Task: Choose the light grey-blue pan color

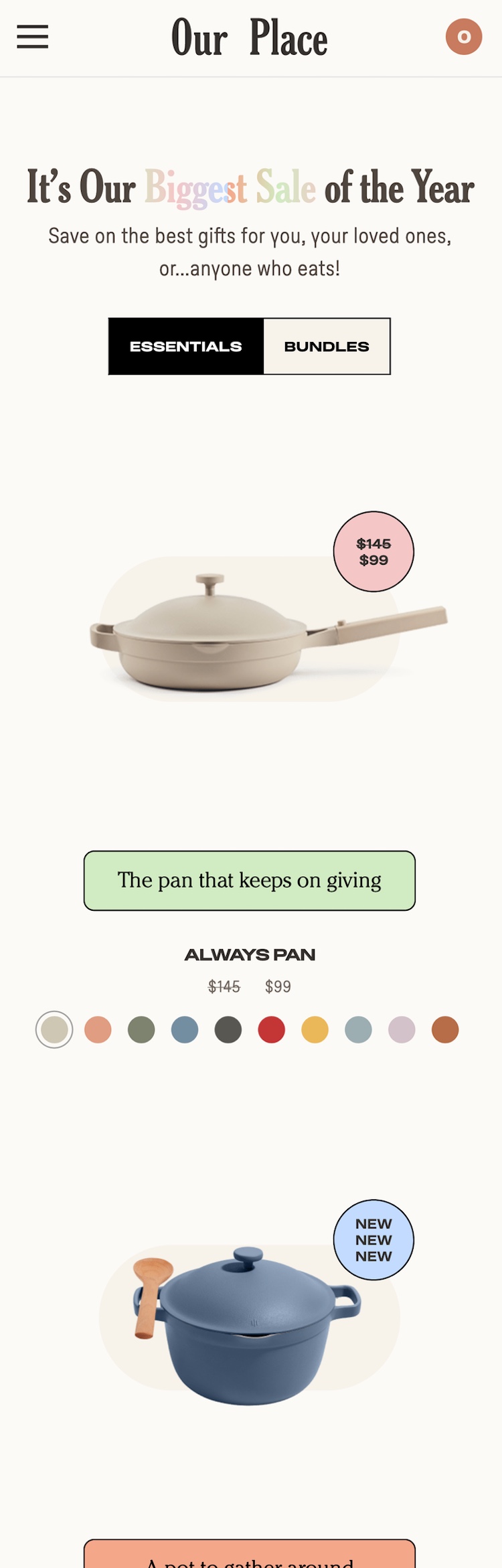Action: pyautogui.click(x=359, y=1029)
